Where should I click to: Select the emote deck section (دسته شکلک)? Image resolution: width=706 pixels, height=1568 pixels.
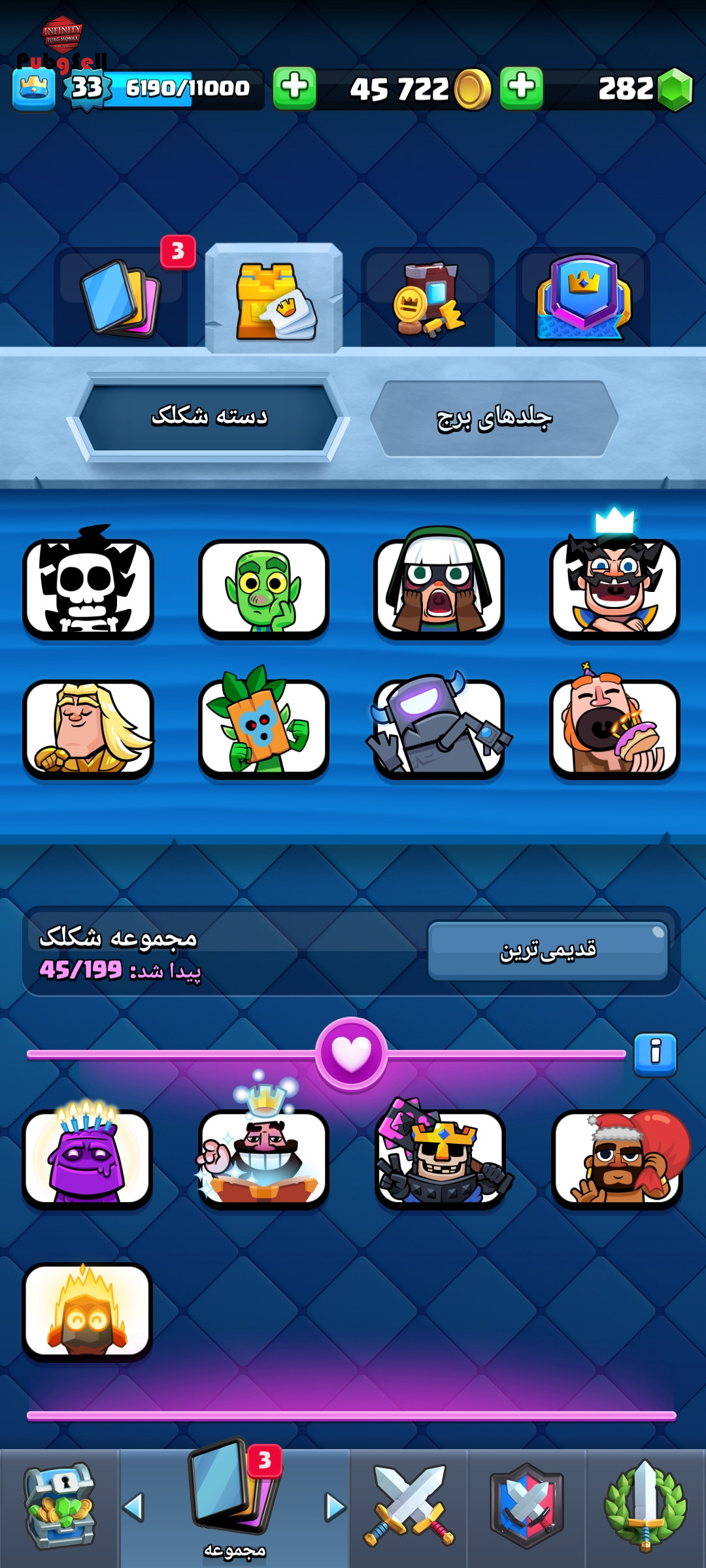tap(209, 417)
